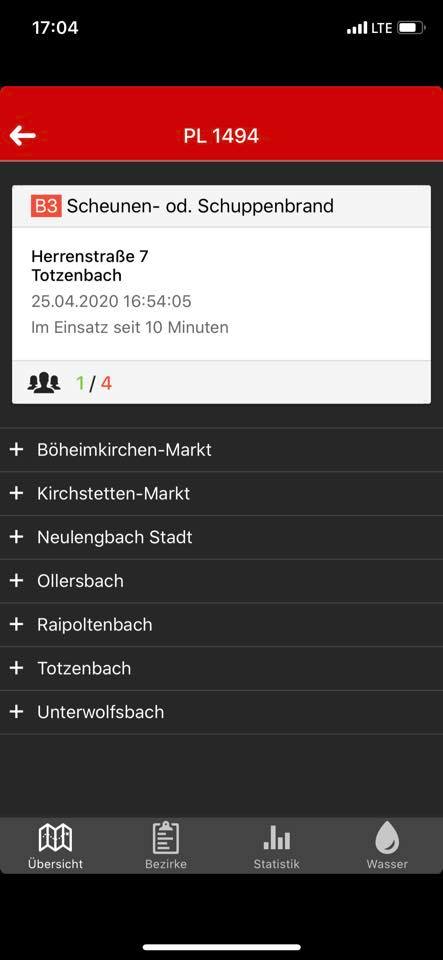Expand the Raipoltenbach entry
Image resolution: width=443 pixels, height=960 pixels.
point(222,625)
